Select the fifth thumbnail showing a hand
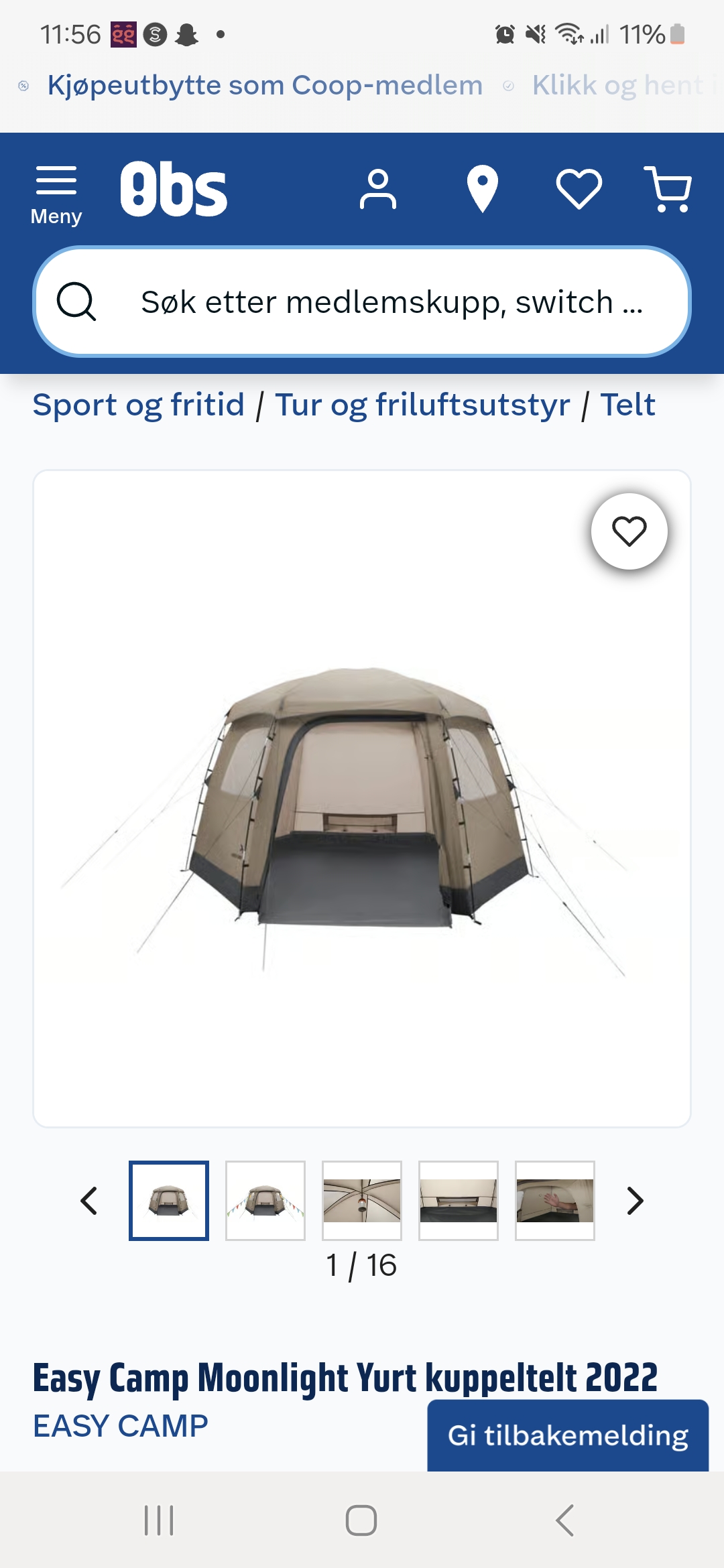 click(555, 1201)
